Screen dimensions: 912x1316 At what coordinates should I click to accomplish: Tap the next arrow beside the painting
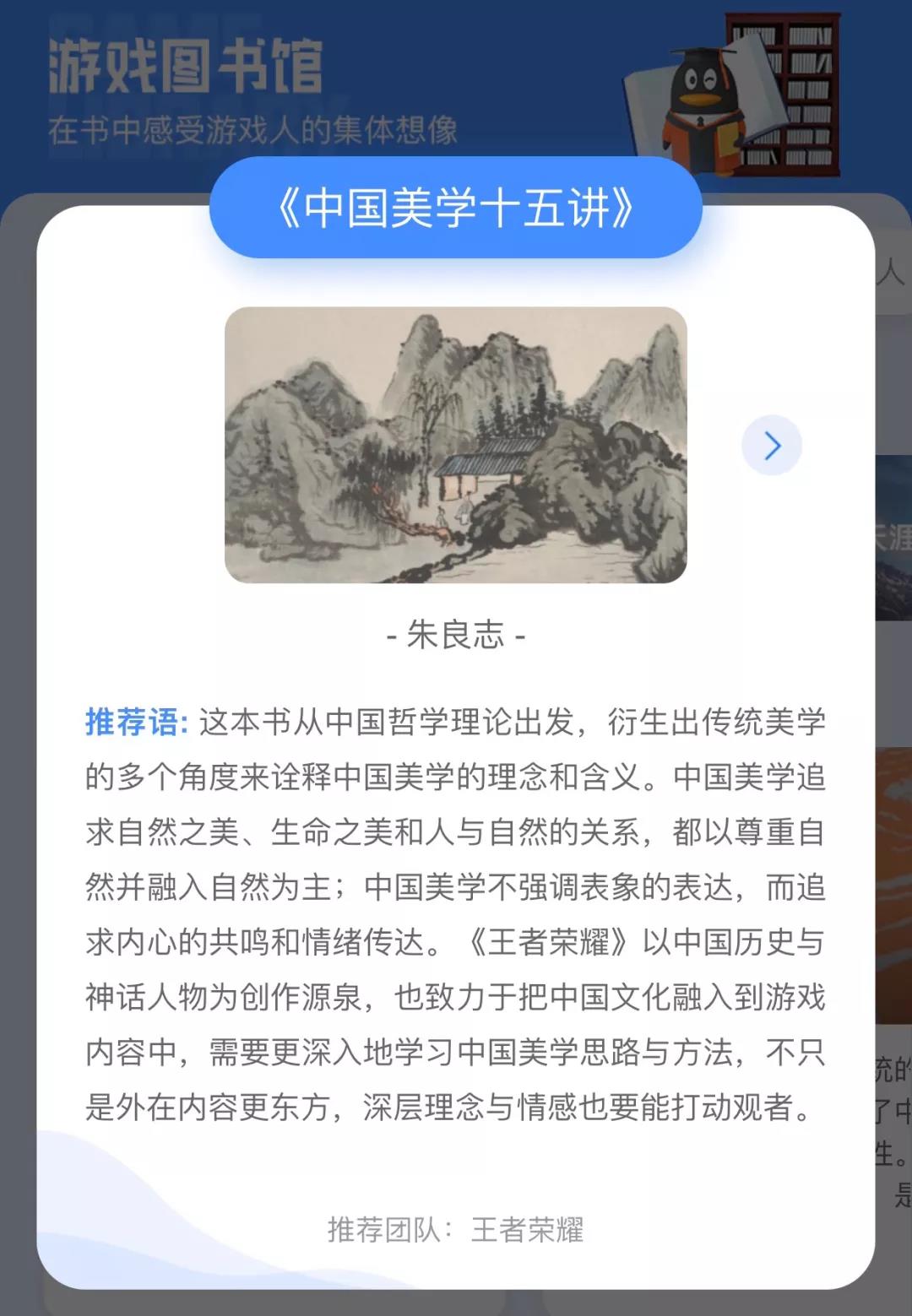pyautogui.click(x=772, y=446)
